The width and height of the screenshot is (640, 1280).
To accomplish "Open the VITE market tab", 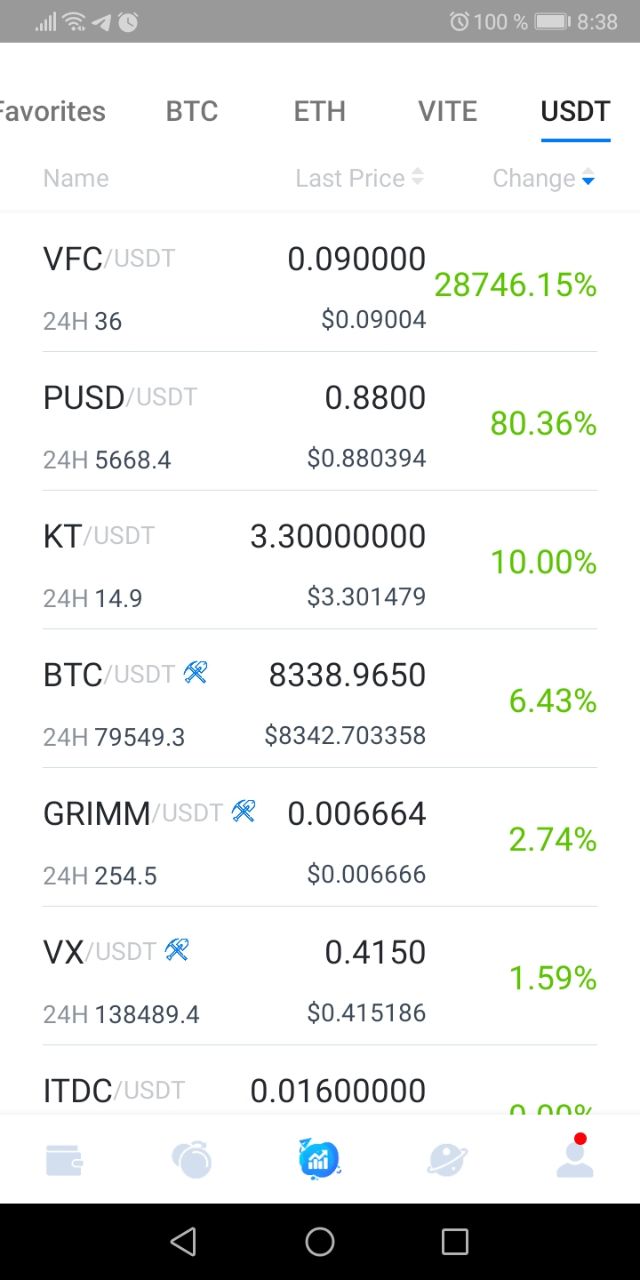I will [448, 111].
